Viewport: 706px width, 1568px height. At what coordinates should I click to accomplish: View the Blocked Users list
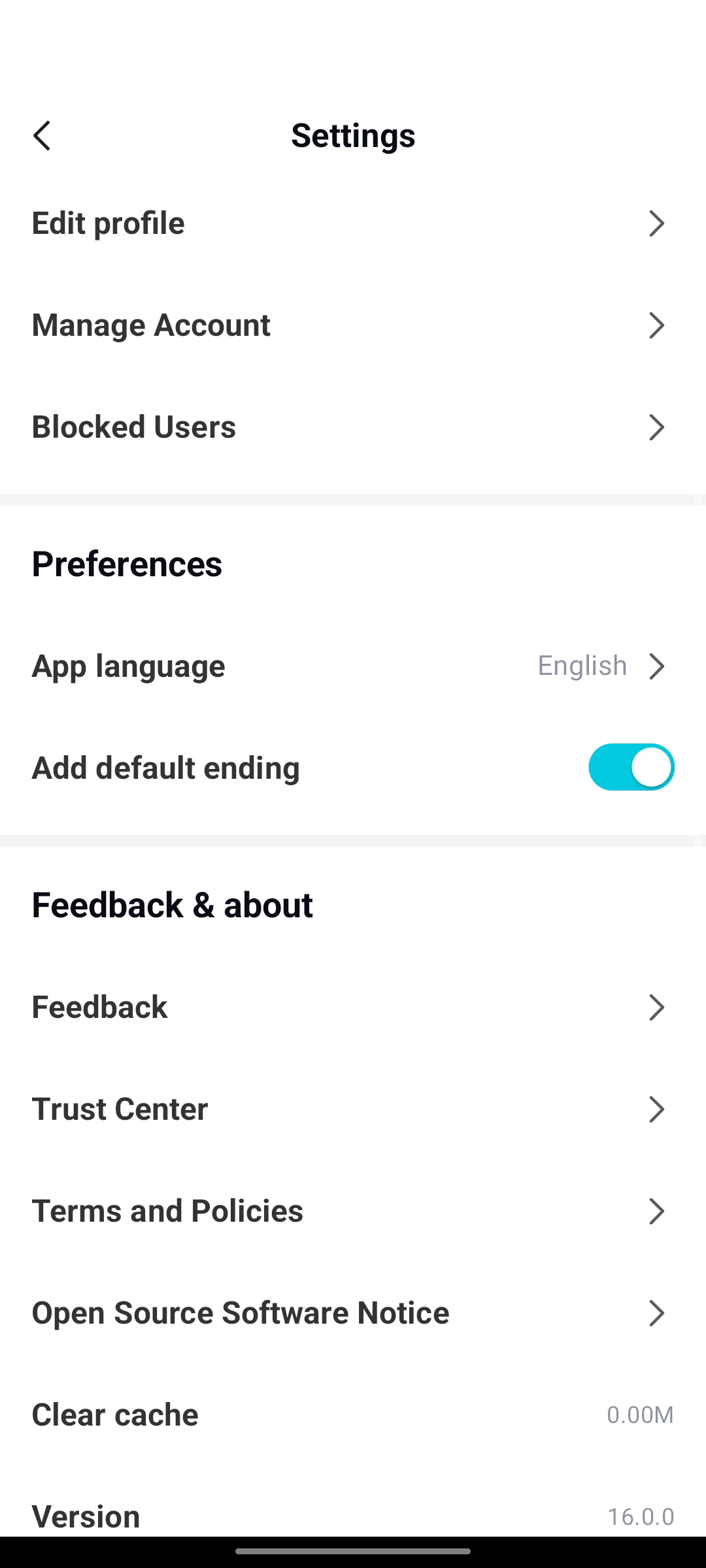pos(353,427)
